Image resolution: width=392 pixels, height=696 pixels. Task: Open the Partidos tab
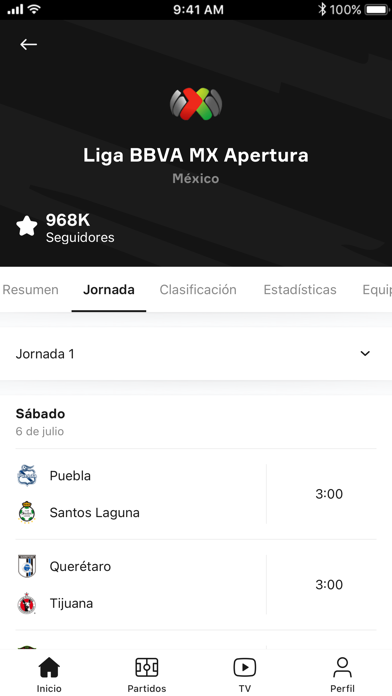click(147, 674)
